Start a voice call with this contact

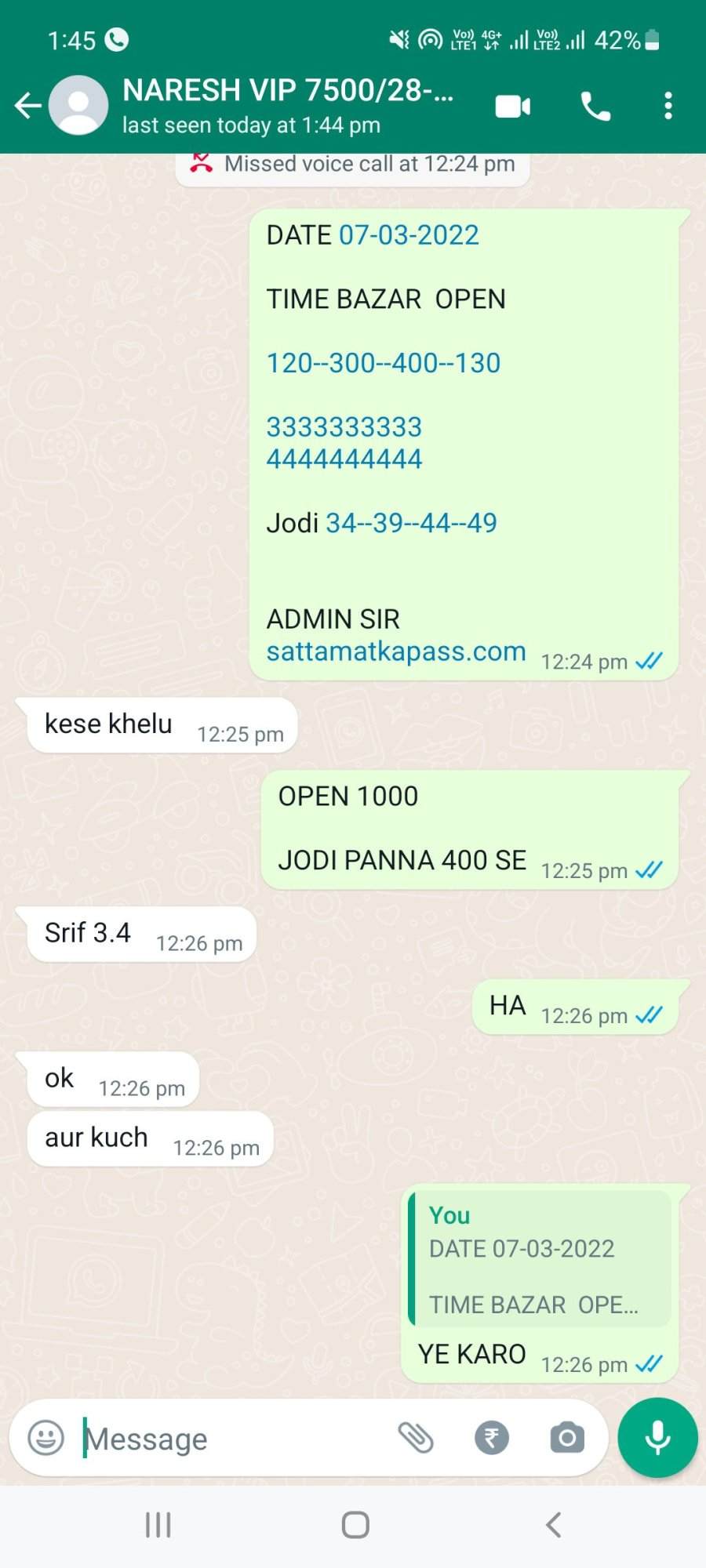(x=596, y=106)
